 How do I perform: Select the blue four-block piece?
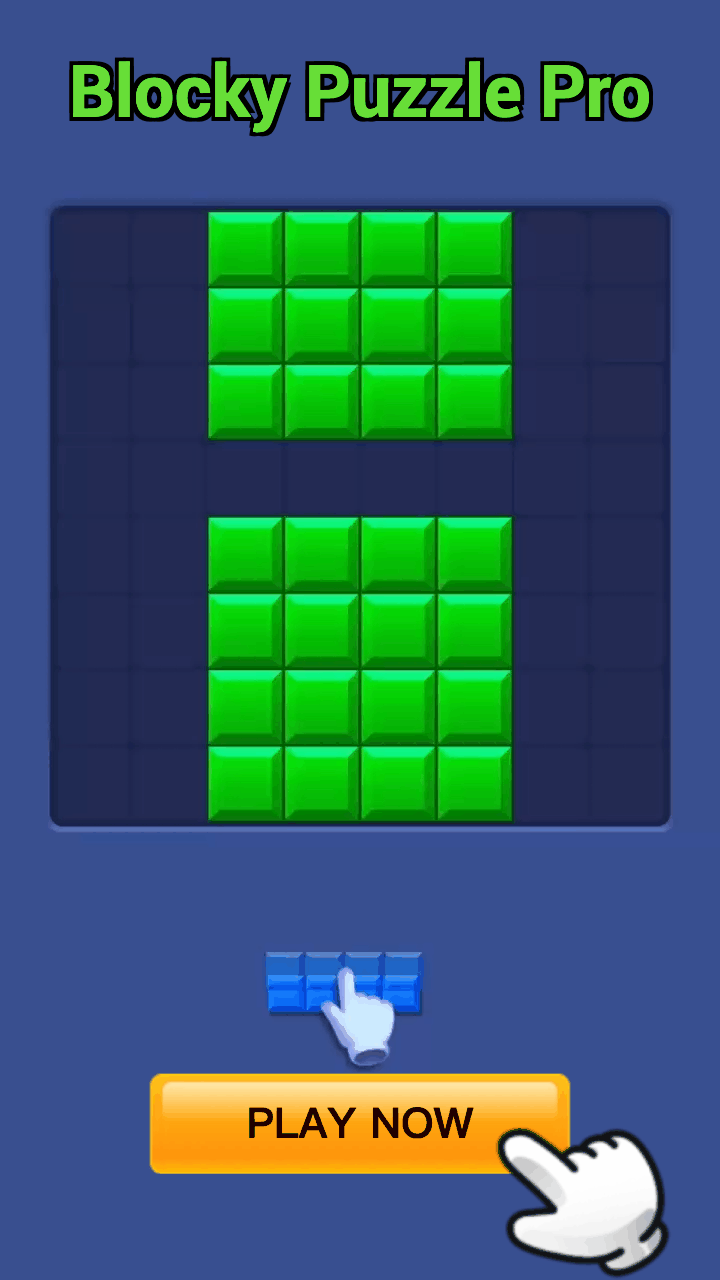(x=344, y=982)
